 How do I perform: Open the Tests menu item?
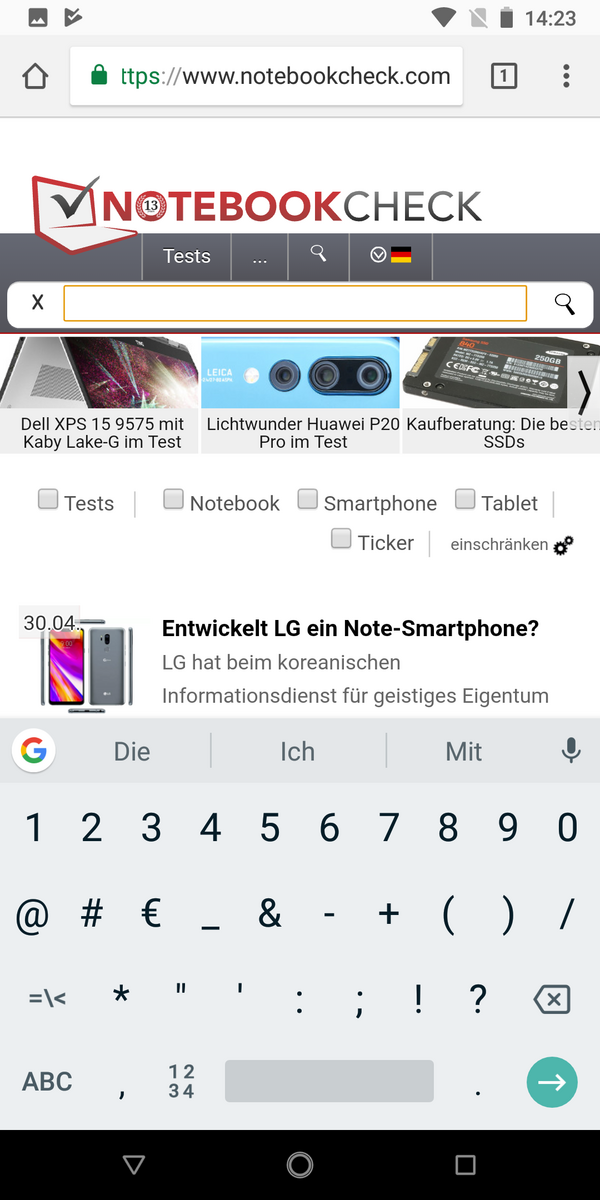pyautogui.click(x=186, y=256)
